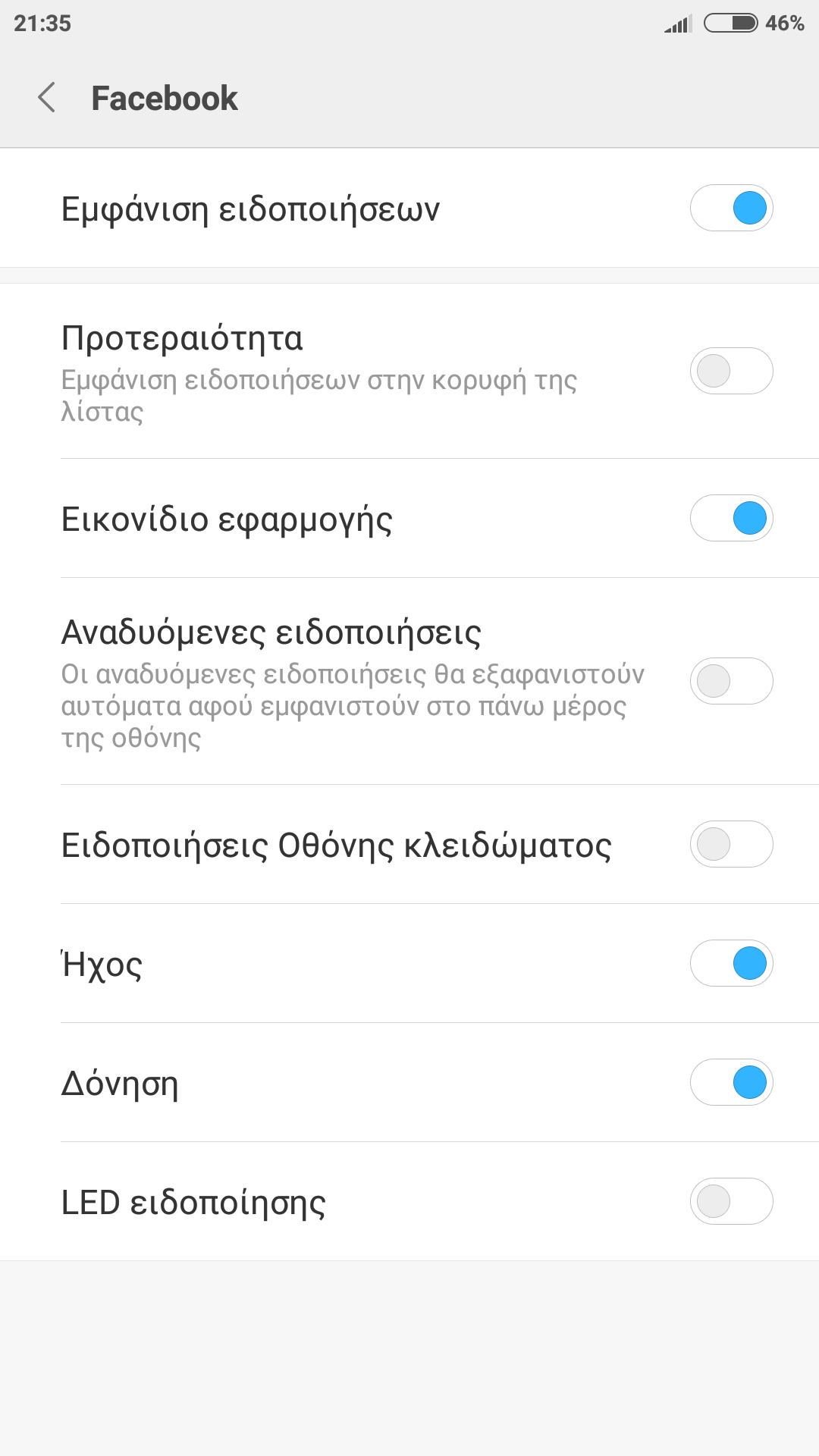Disable Εικονίδιο εφαρμογής switch
The image size is (819, 1456).
pyautogui.click(x=731, y=518)
